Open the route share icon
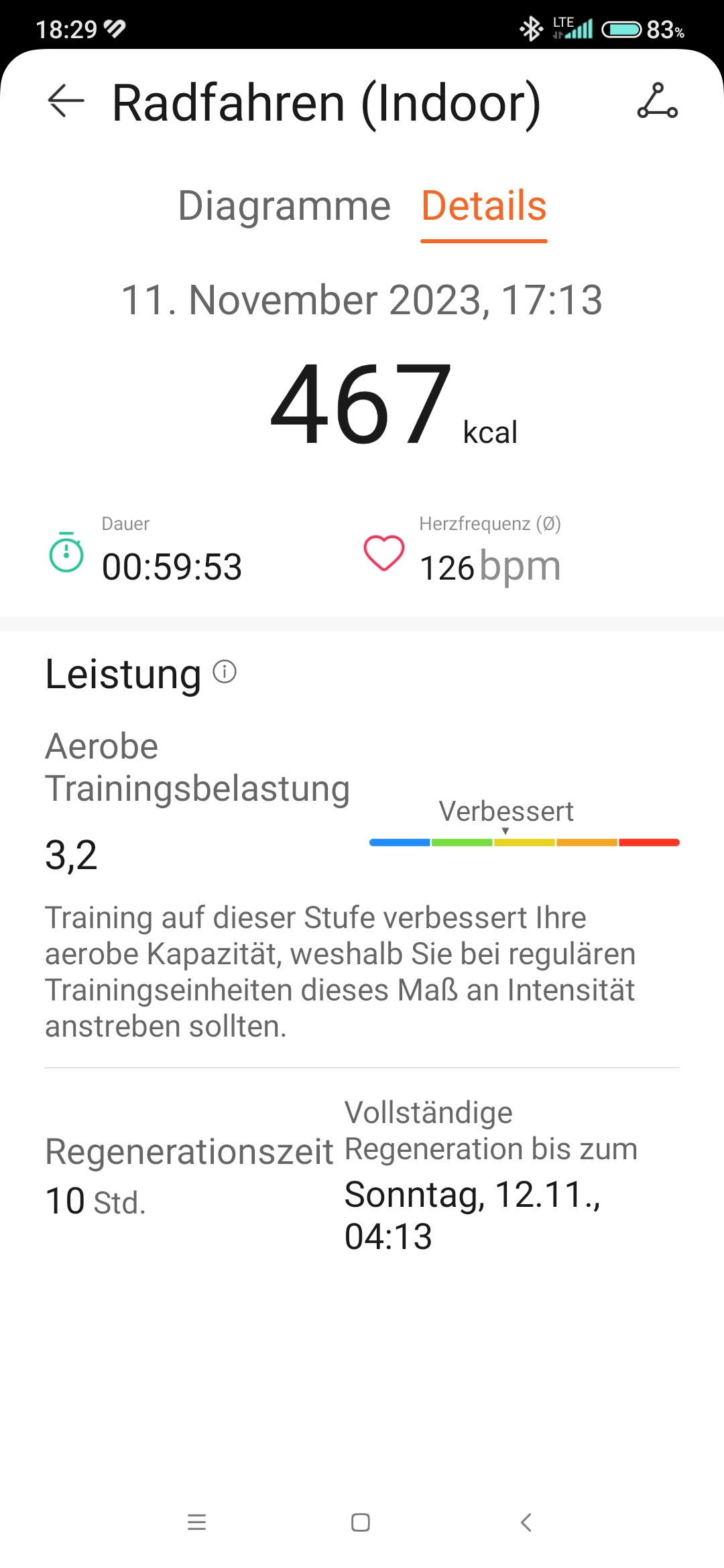This screenshot has height=1568, width=724. point(657,101)
